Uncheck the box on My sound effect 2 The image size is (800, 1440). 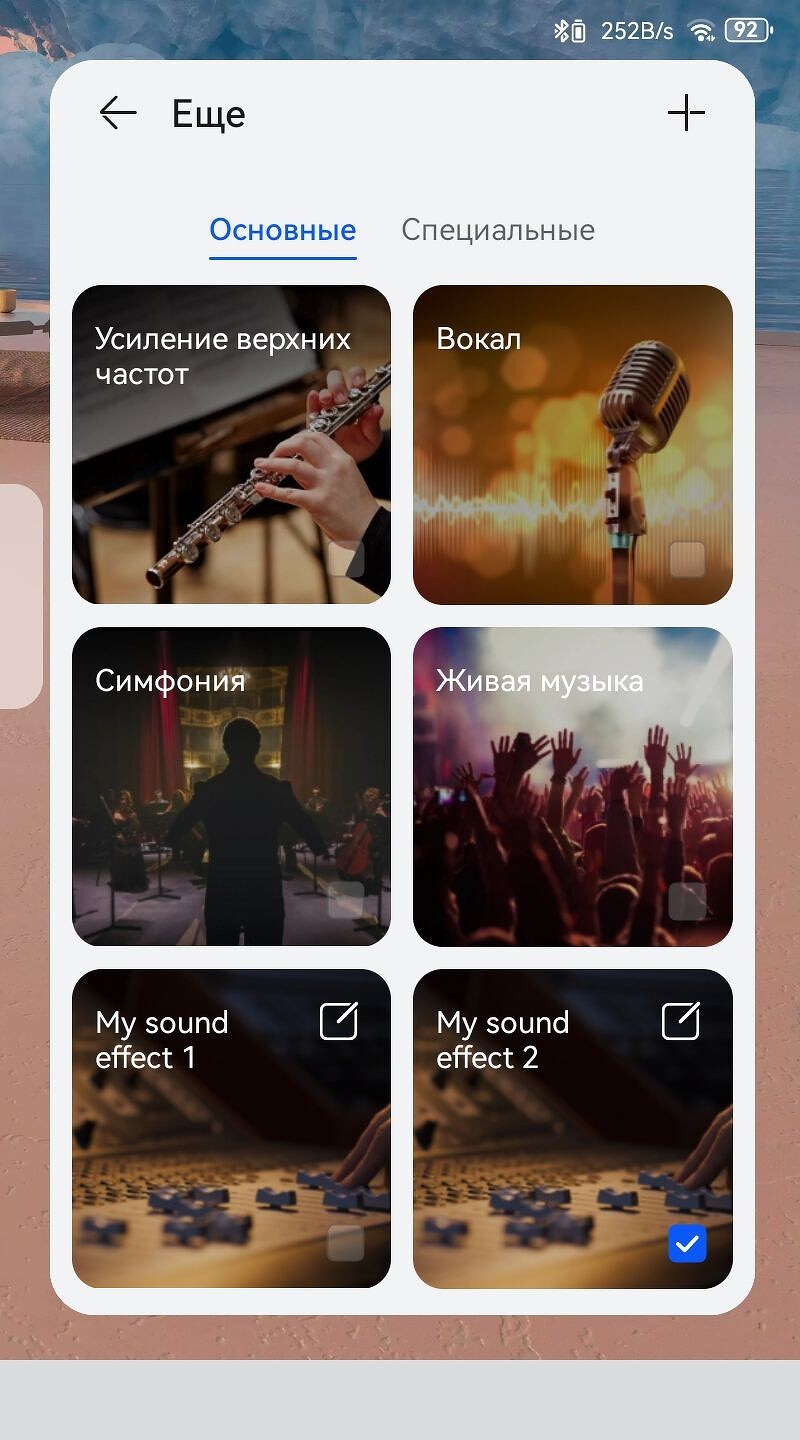click(687, 1244)
